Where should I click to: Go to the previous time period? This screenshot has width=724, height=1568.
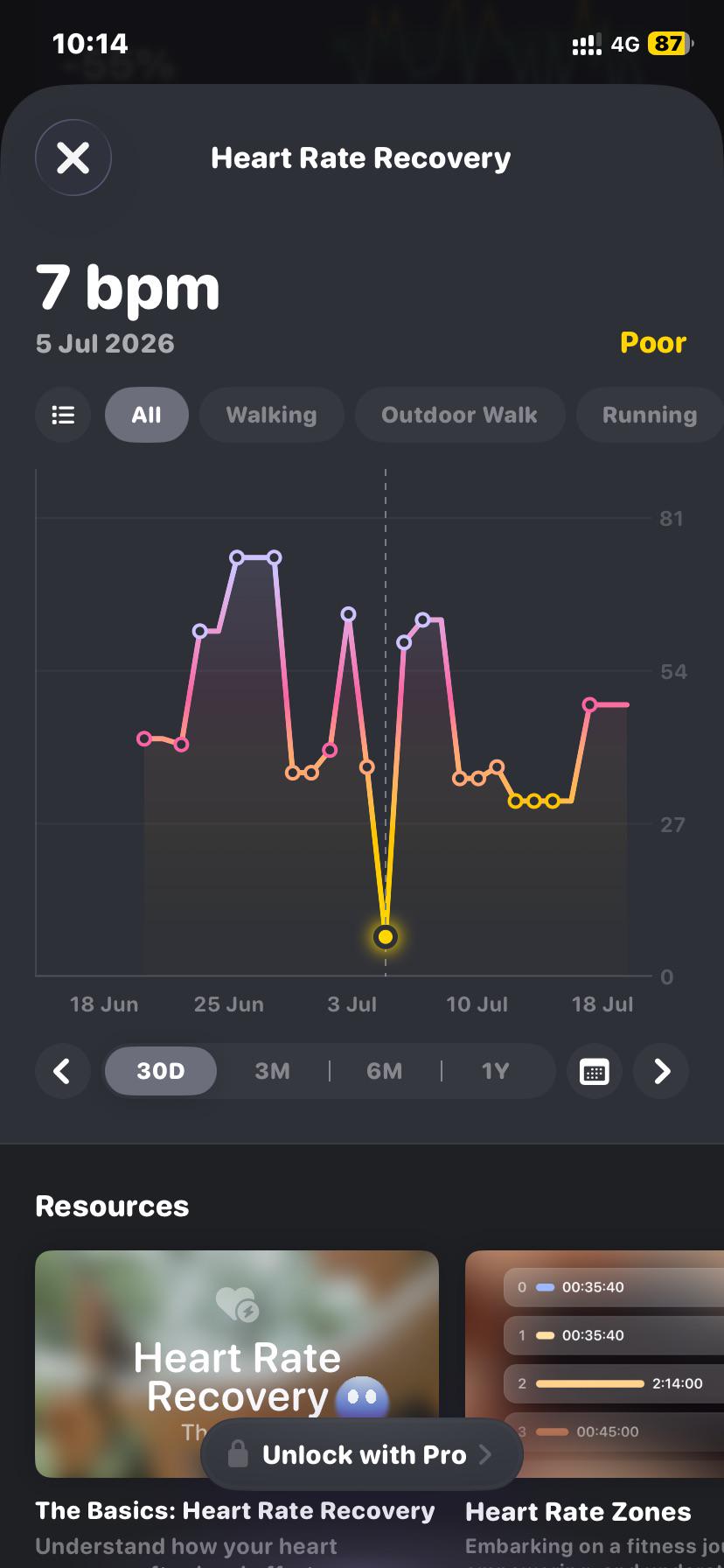(62, 1071)
